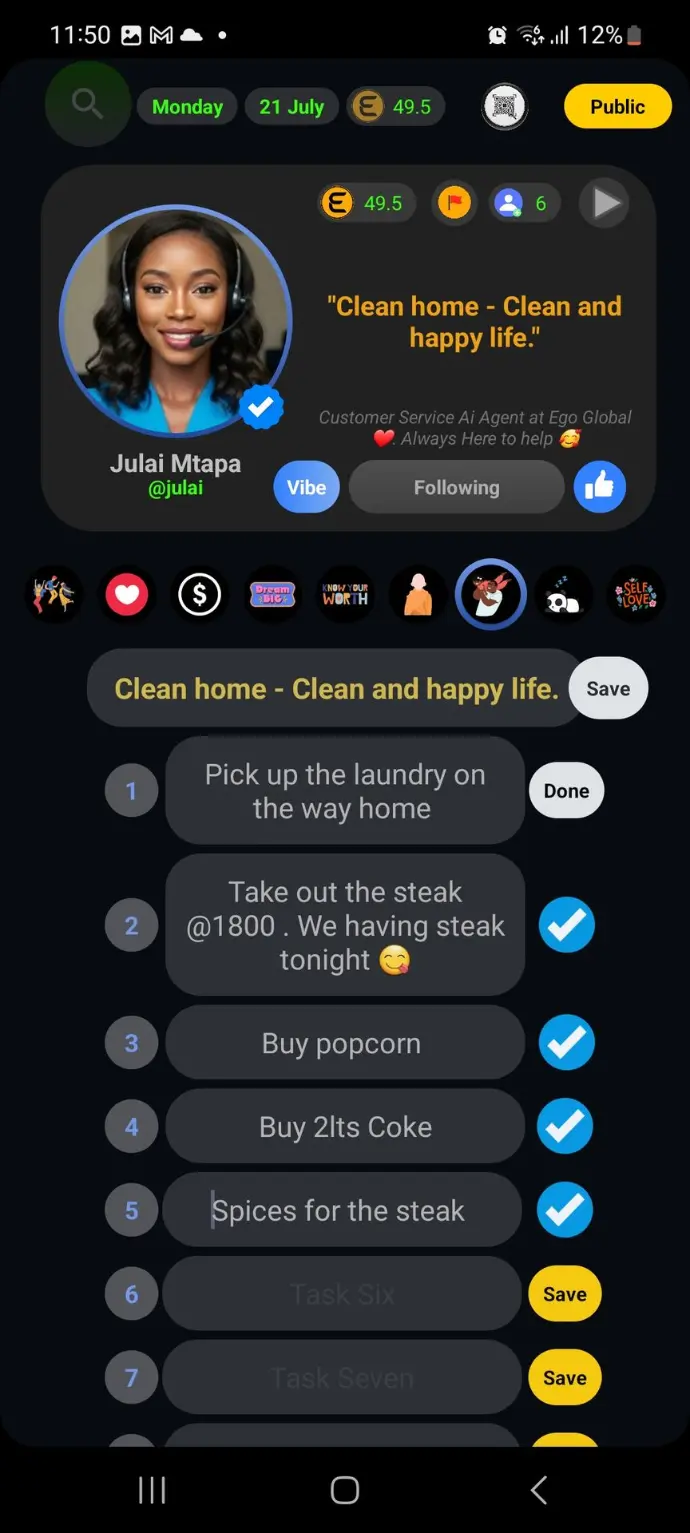Tap the Task Six input field
This screenshot has height=1533, width=690.
[341, 1295]
